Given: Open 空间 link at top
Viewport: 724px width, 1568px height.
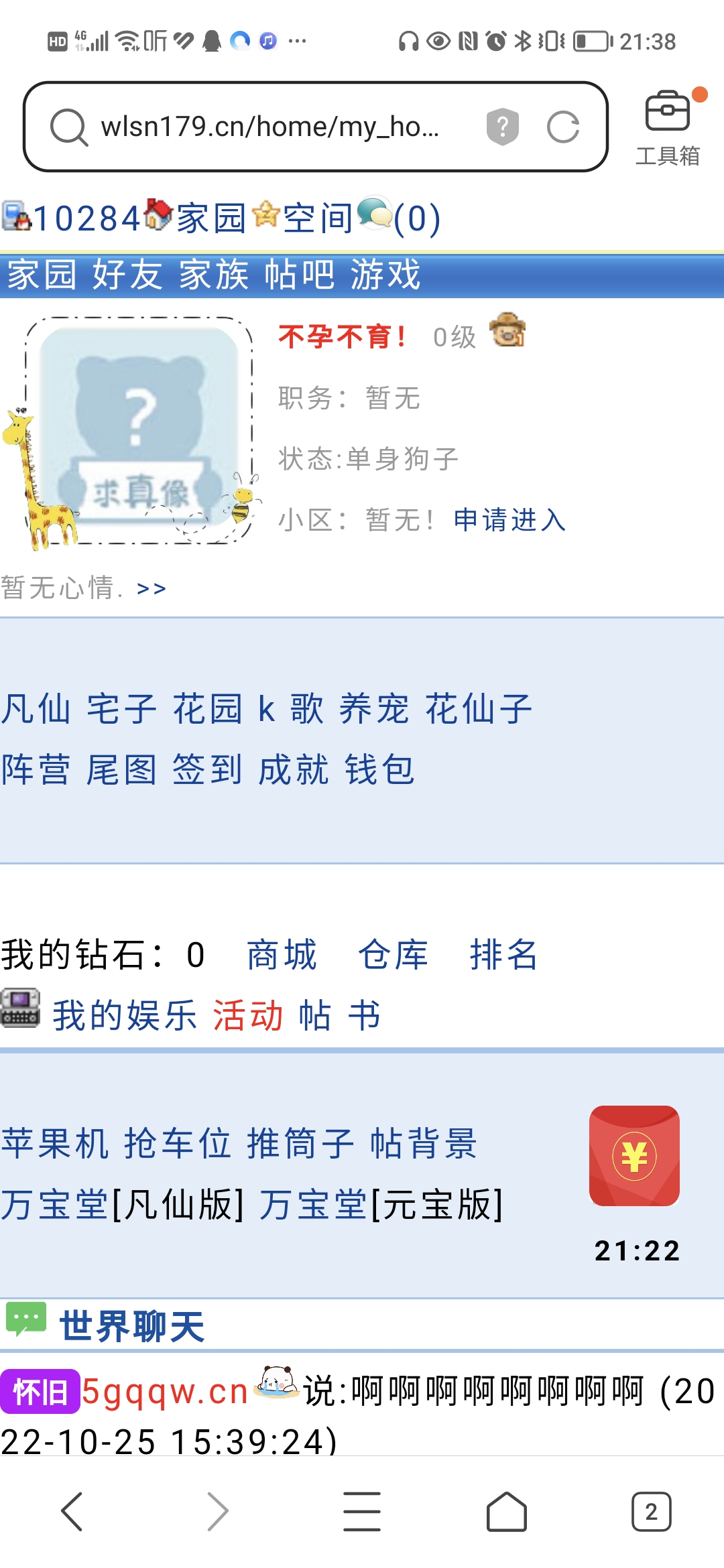Looking at the screenshot, I should click(x=317, y=218).
